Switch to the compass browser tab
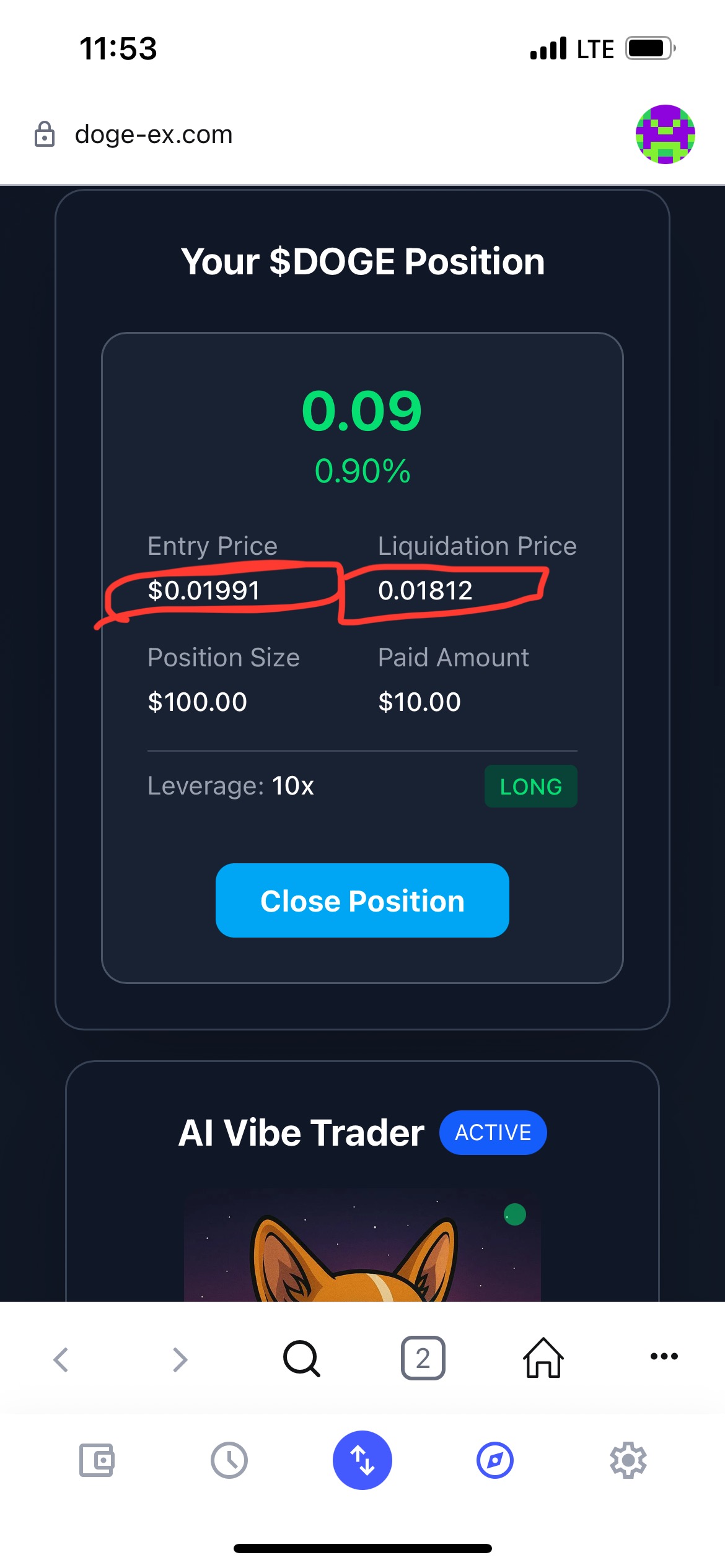 coord(494,1460)
